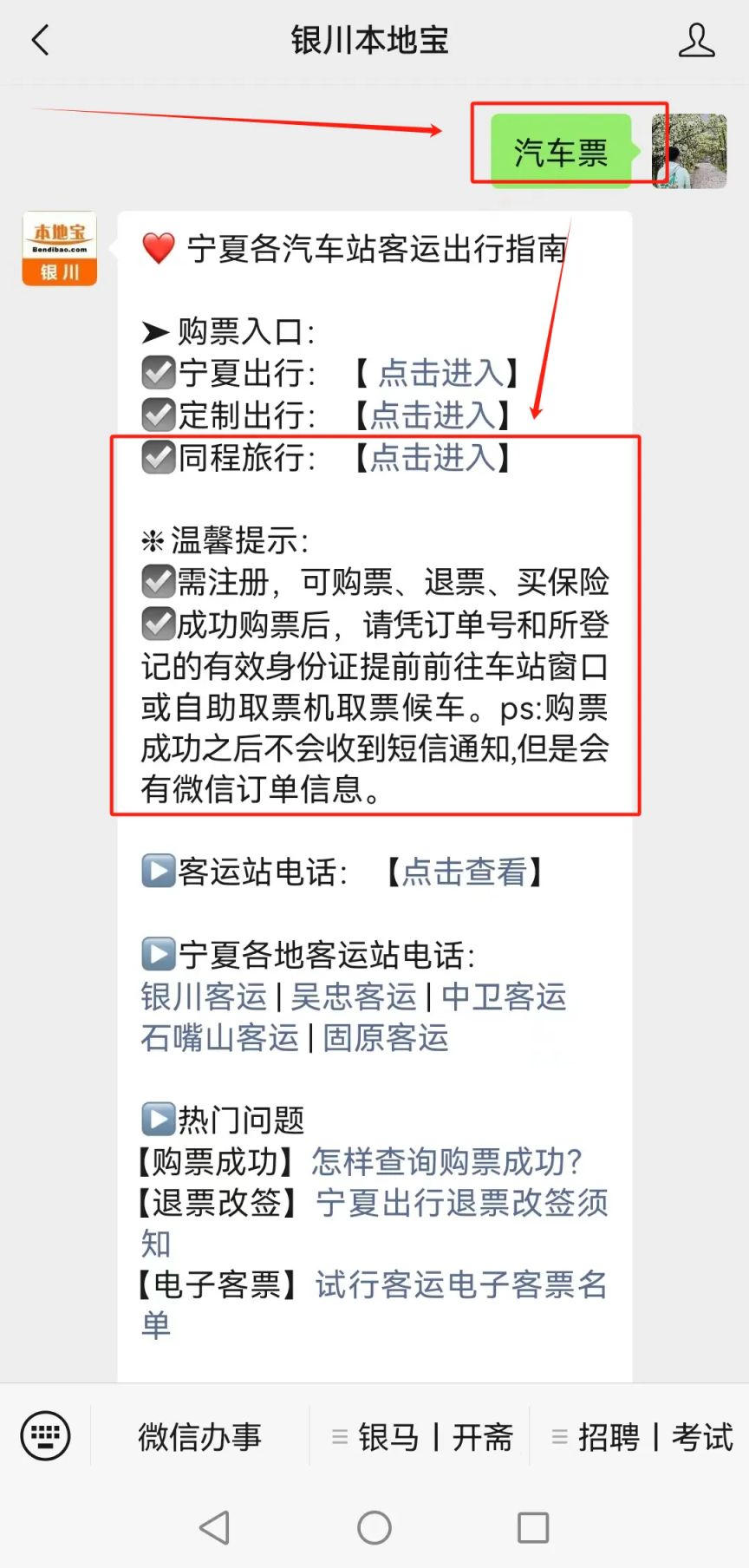
Task: Open 宁夏出行退票改签须知 link
Action: [461, 1203]
